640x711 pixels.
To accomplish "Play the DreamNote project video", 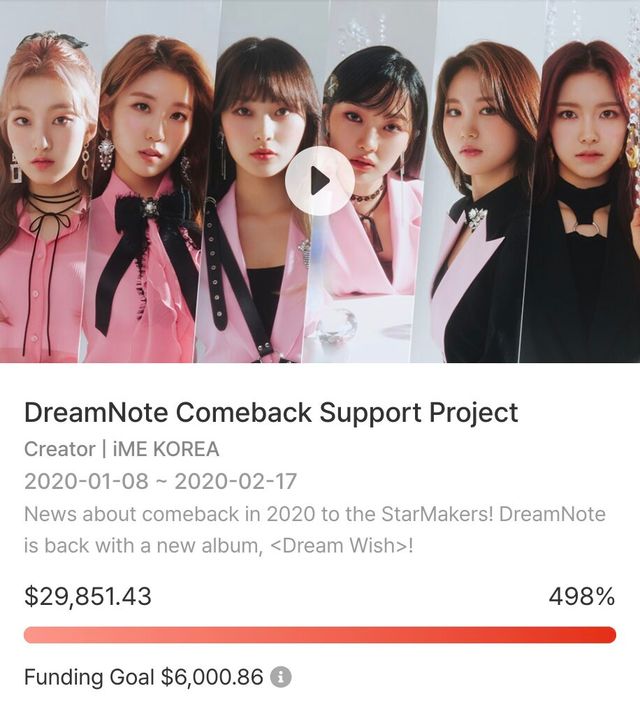I will click(x=319, y=181).
